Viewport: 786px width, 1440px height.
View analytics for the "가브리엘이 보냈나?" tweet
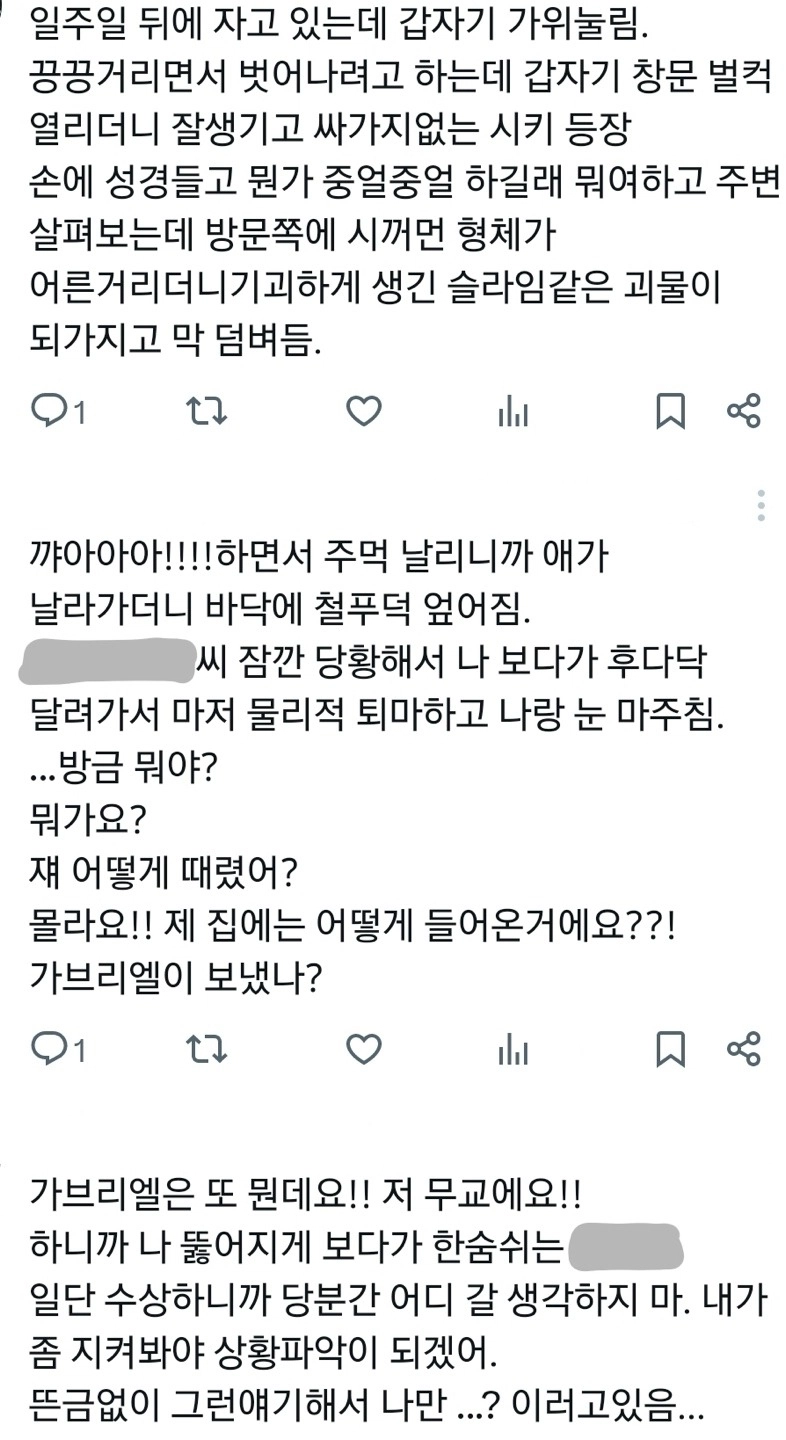[513, 1049]
